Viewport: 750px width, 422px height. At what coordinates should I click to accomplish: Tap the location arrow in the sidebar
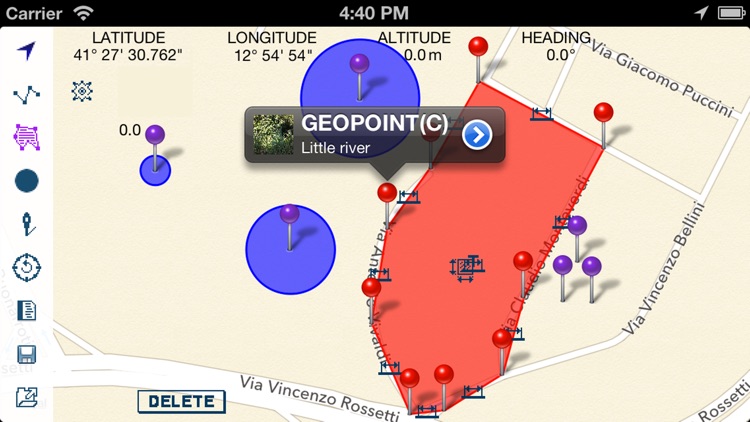[26, 52]
